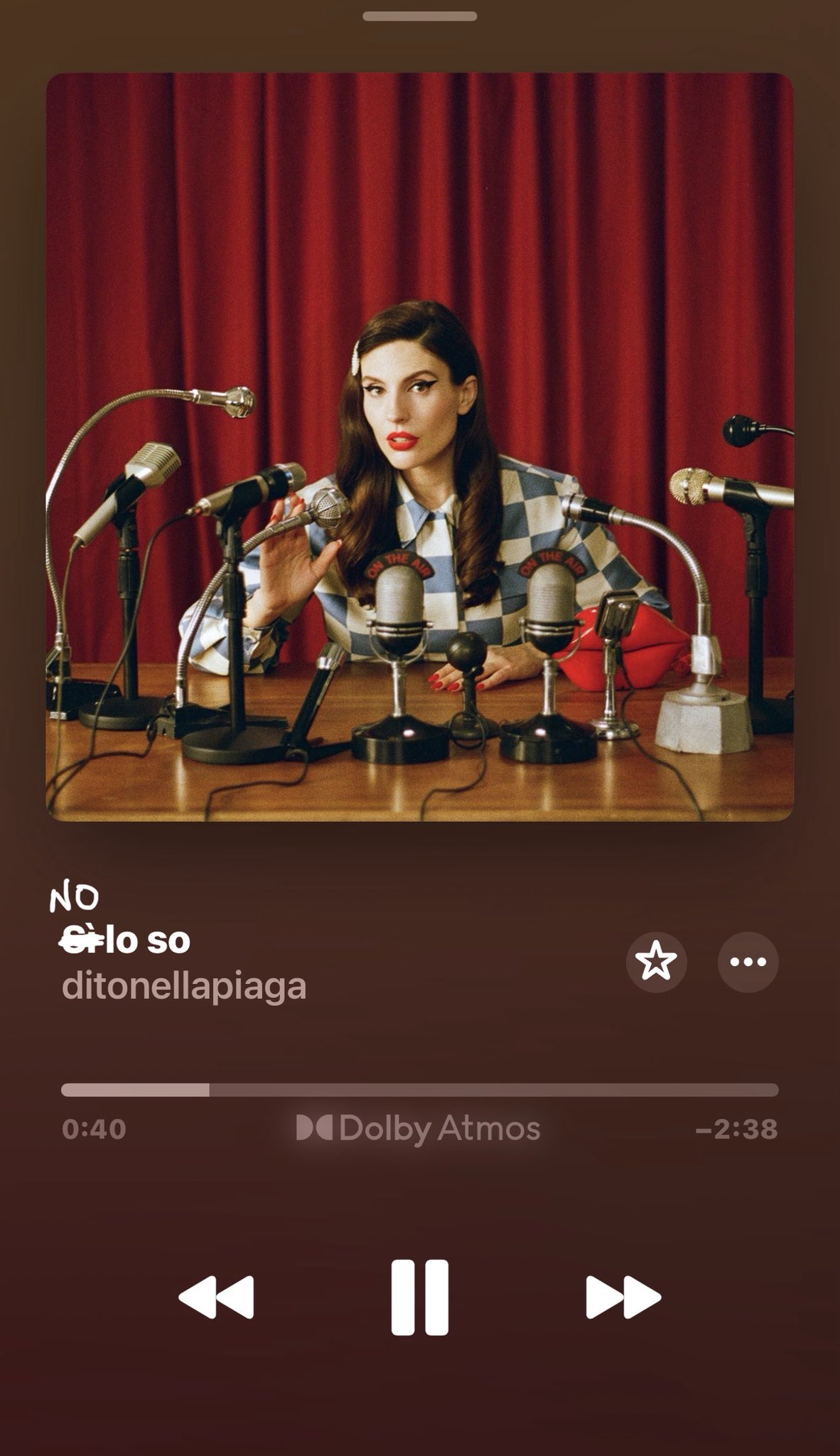Image resolution: width=840 pixels, height=1456 pixels.
Task: Favorite this song with the star
Action: (655, 962)
